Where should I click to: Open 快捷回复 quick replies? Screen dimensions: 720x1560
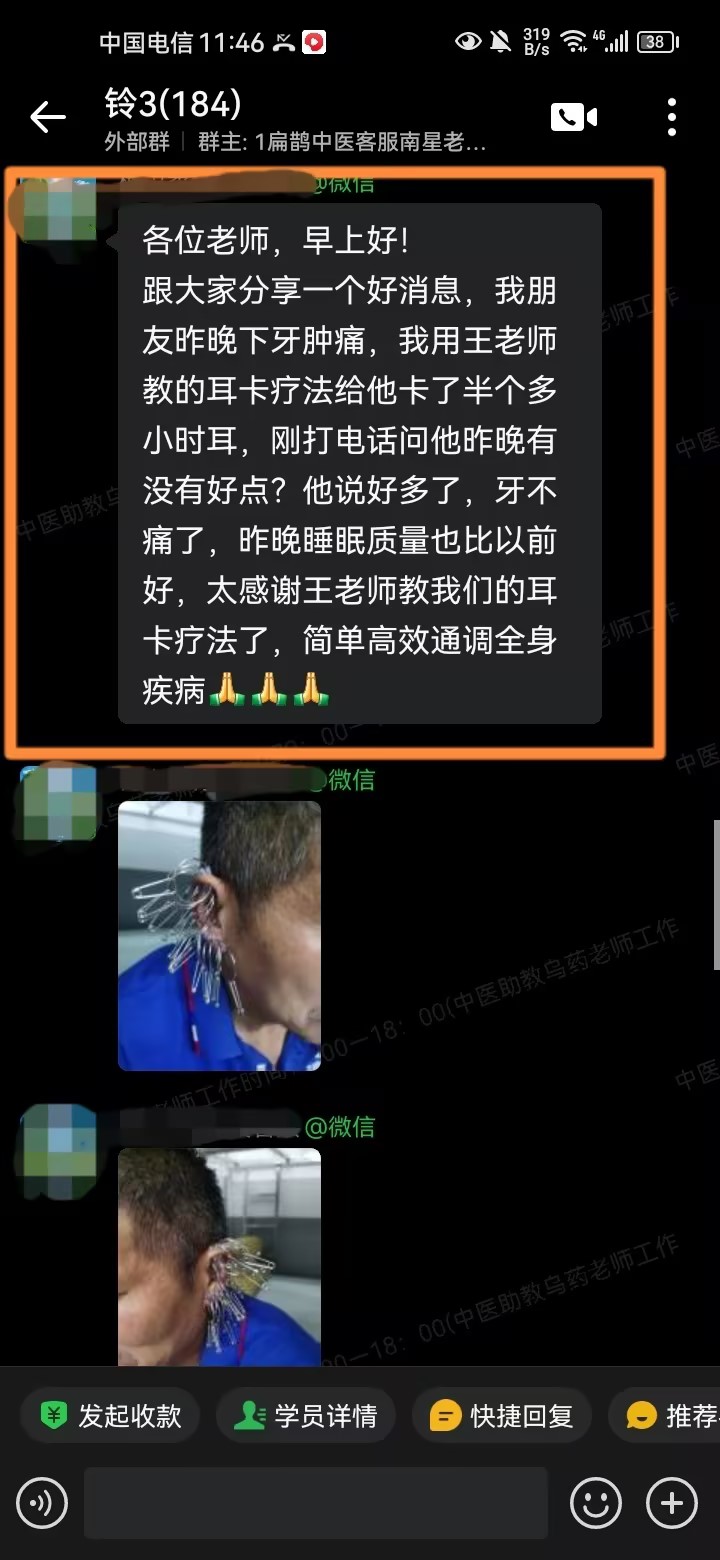[502, 1416]
